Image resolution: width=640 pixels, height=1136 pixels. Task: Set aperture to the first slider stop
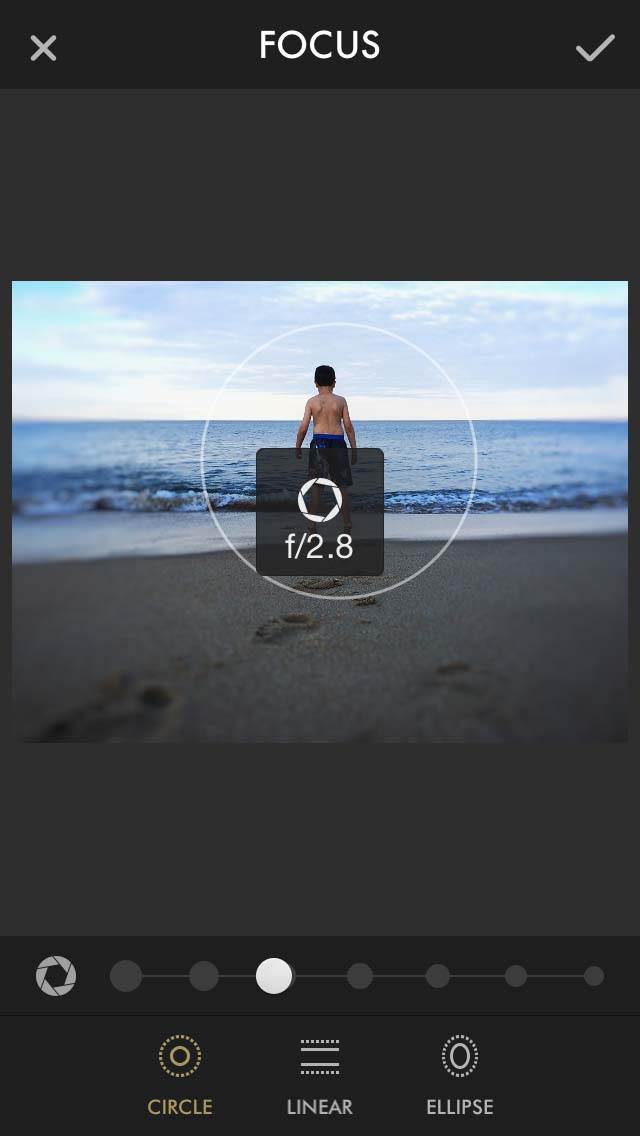126,976
